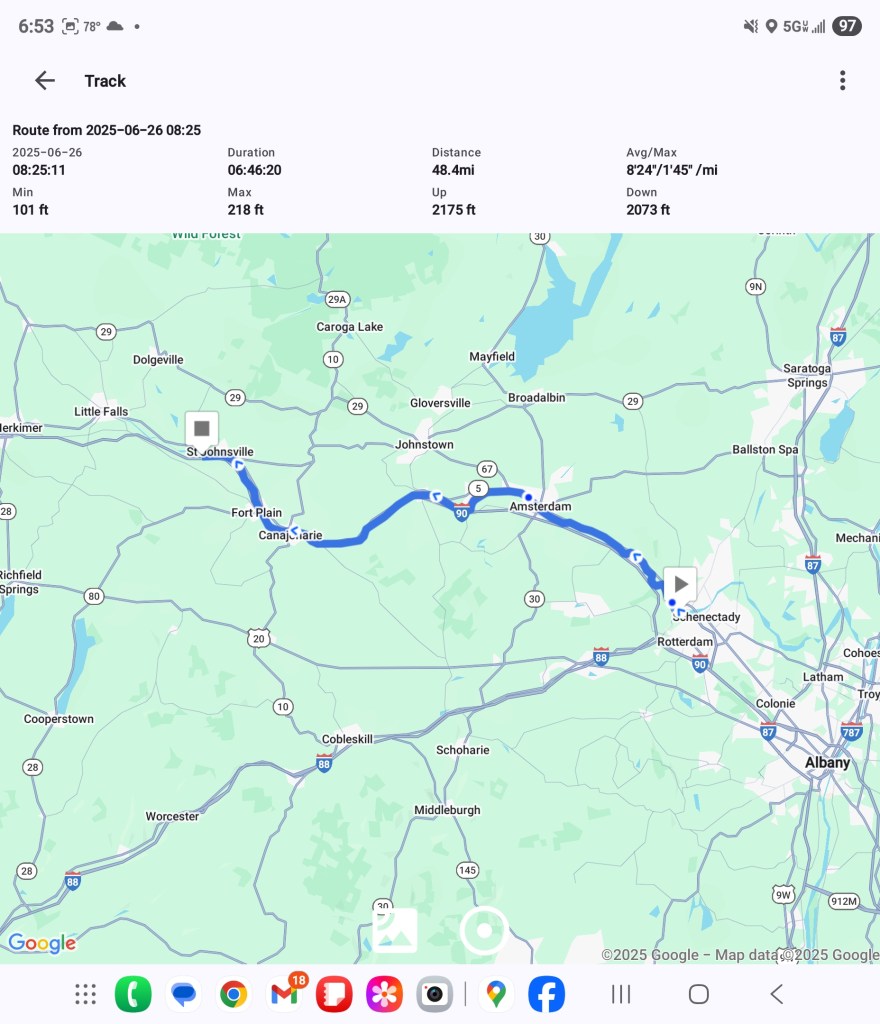Launch Chrome from the taskbar
This screenshot has height=1024, width=880.
coord(234,994)
